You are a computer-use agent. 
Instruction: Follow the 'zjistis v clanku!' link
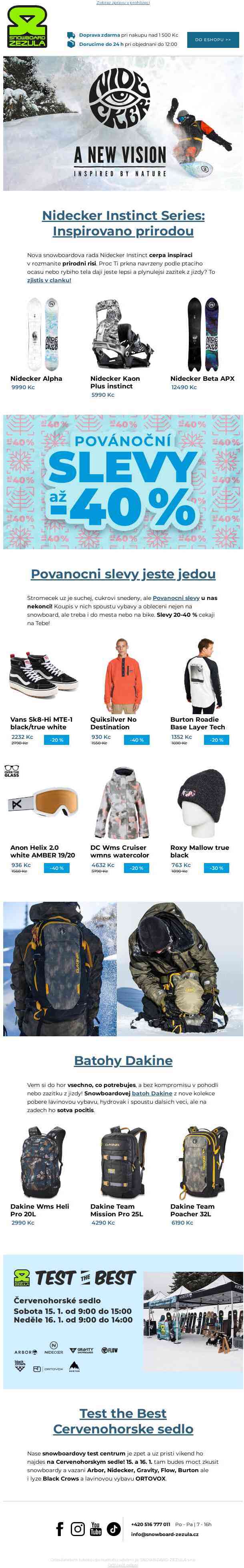[x=49, y=281]
